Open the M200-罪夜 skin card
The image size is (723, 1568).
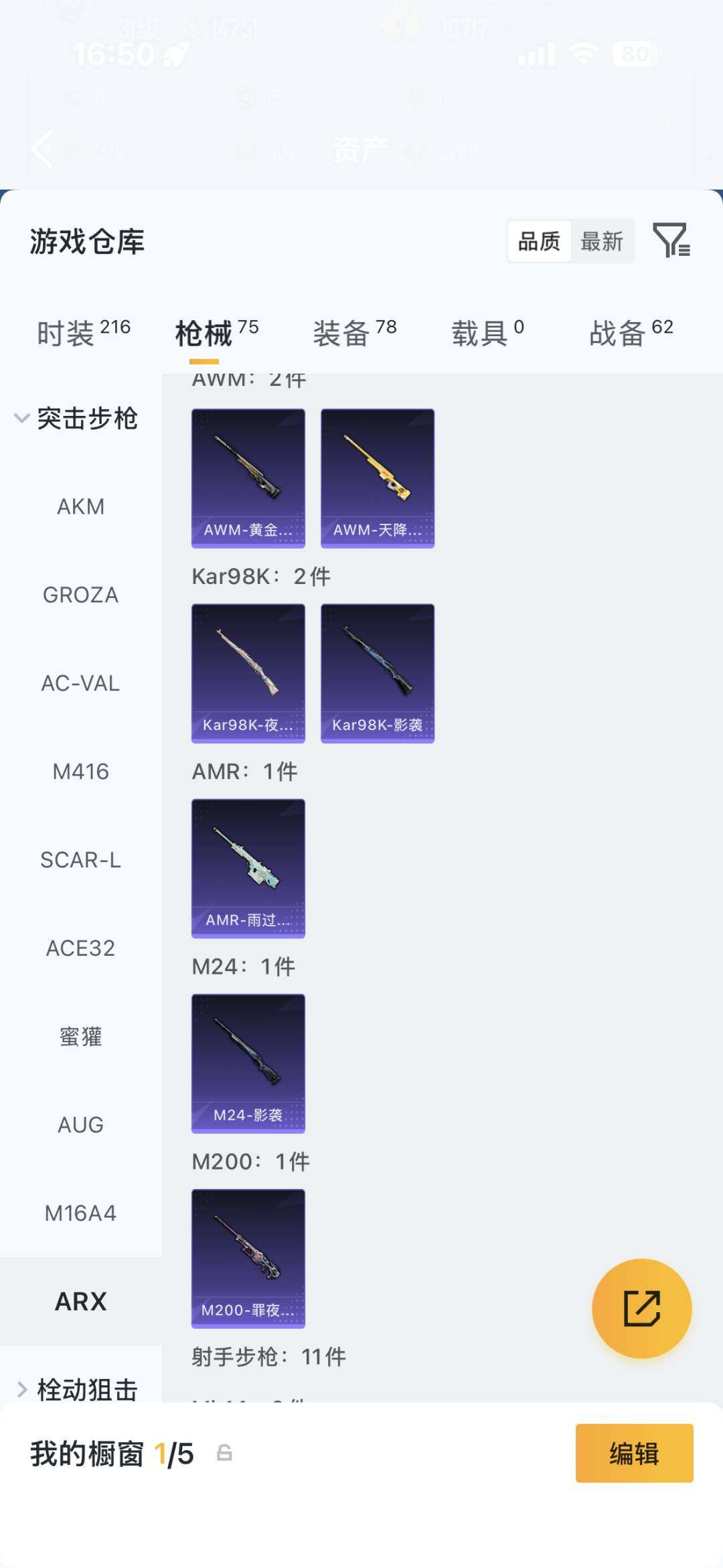point(248,1259)
